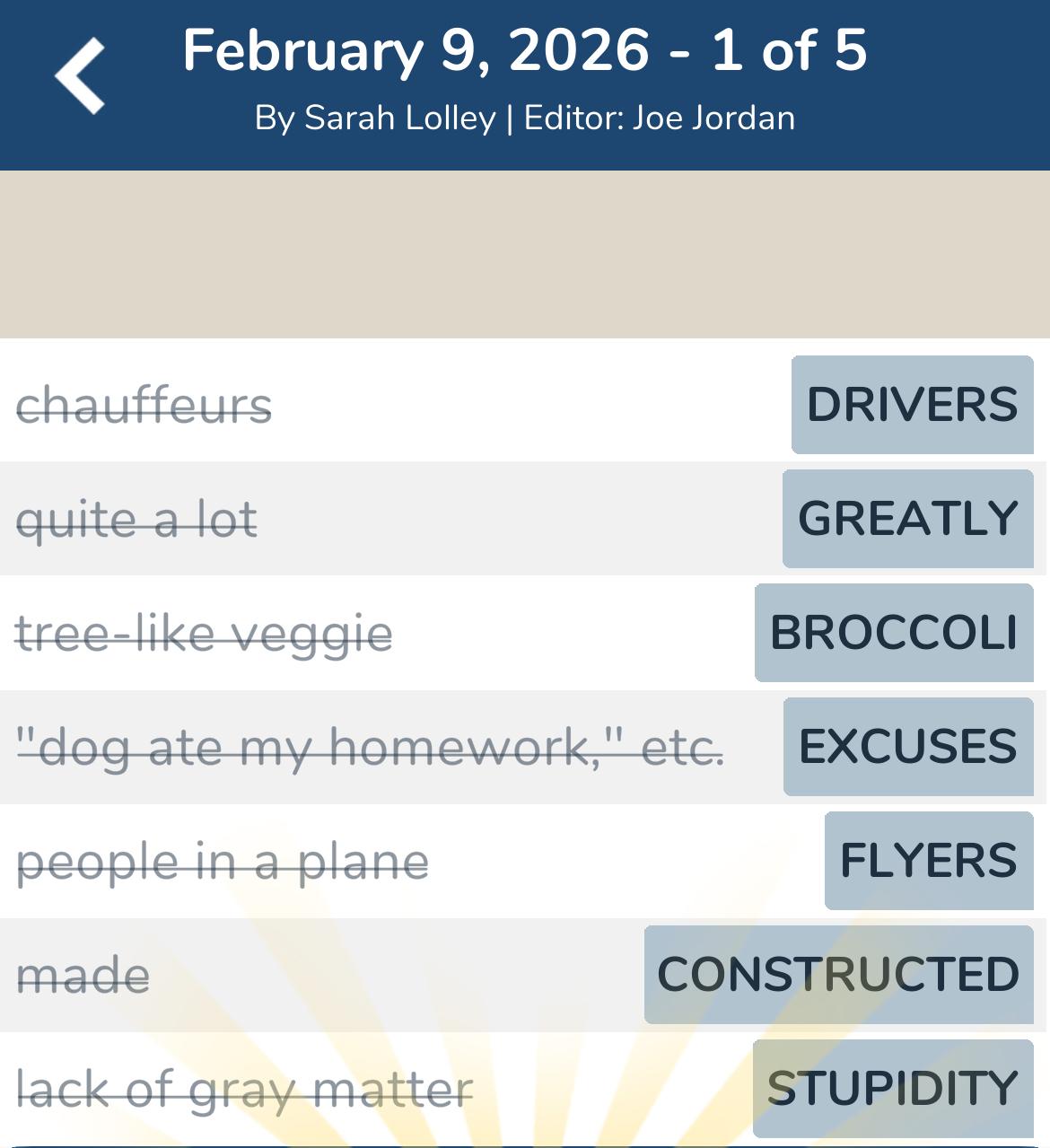This screenshot has width=1050, height=1148.
Task: Tap the clue 'people in a plane'
Action: coord(223,860)
